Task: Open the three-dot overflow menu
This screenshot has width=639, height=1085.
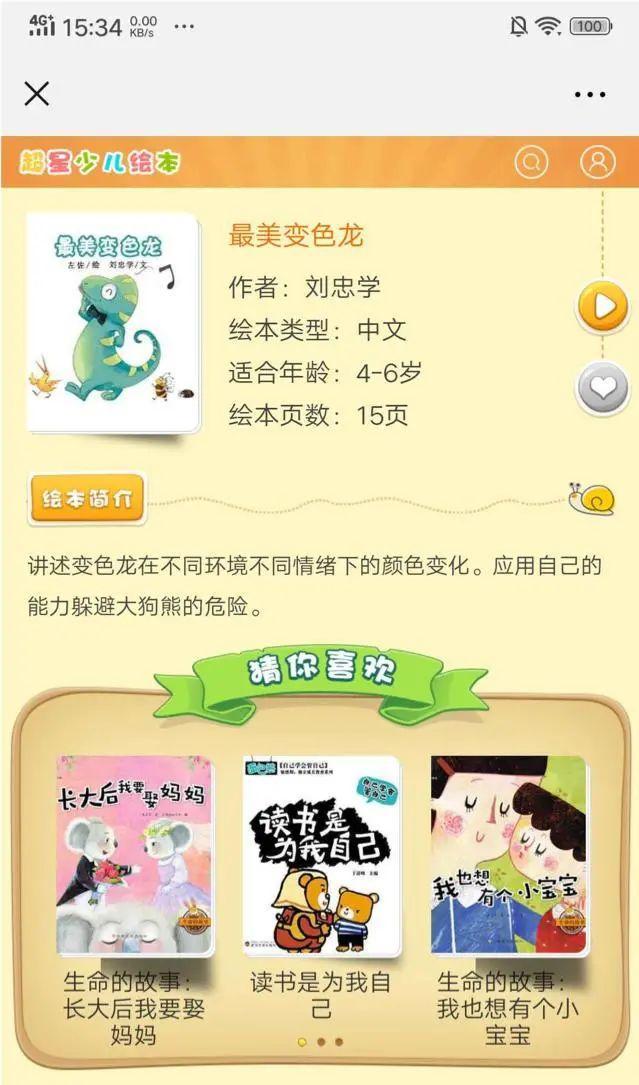Action: 590,95
